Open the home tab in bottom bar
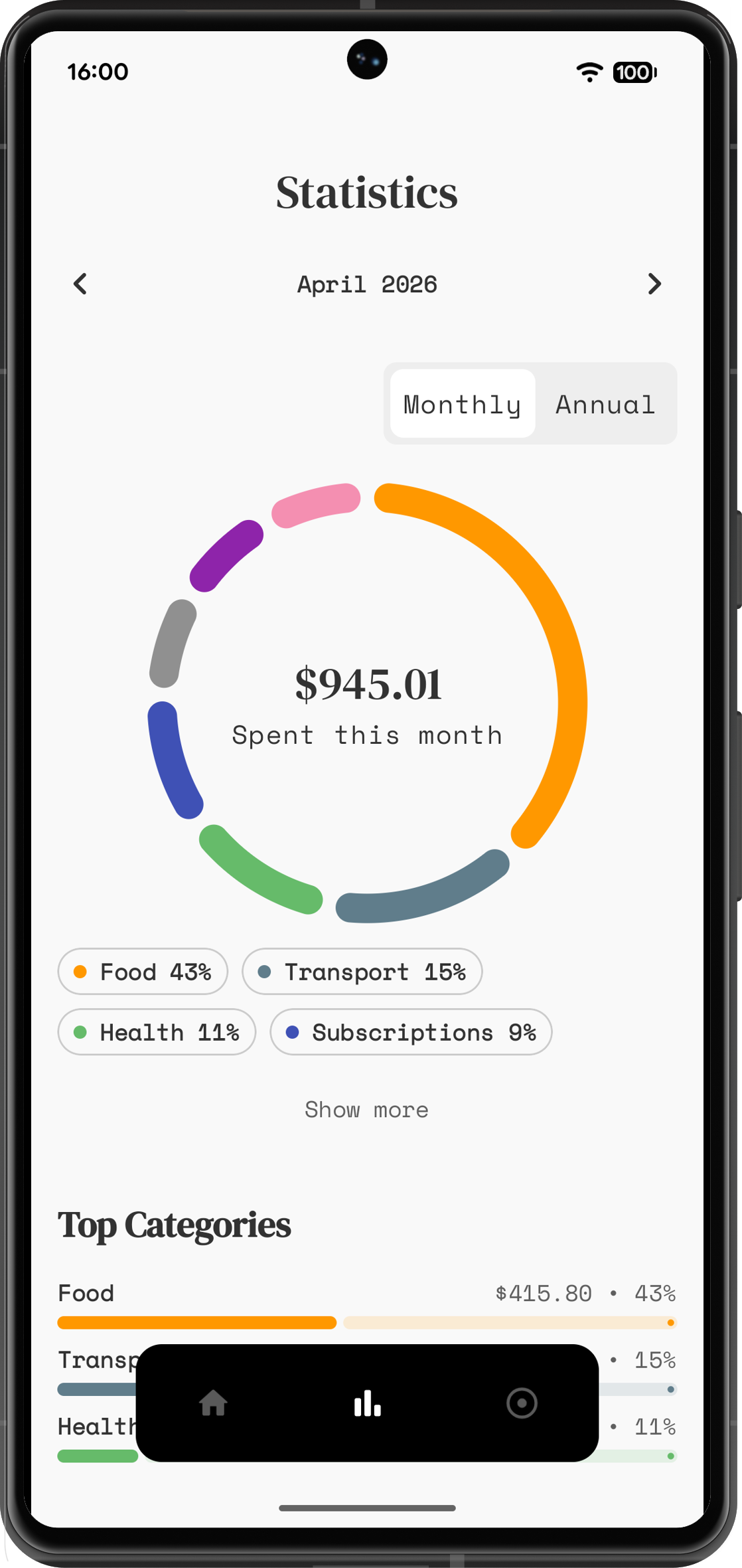This screenshot has height=1568, width=742. [213, 1403]
